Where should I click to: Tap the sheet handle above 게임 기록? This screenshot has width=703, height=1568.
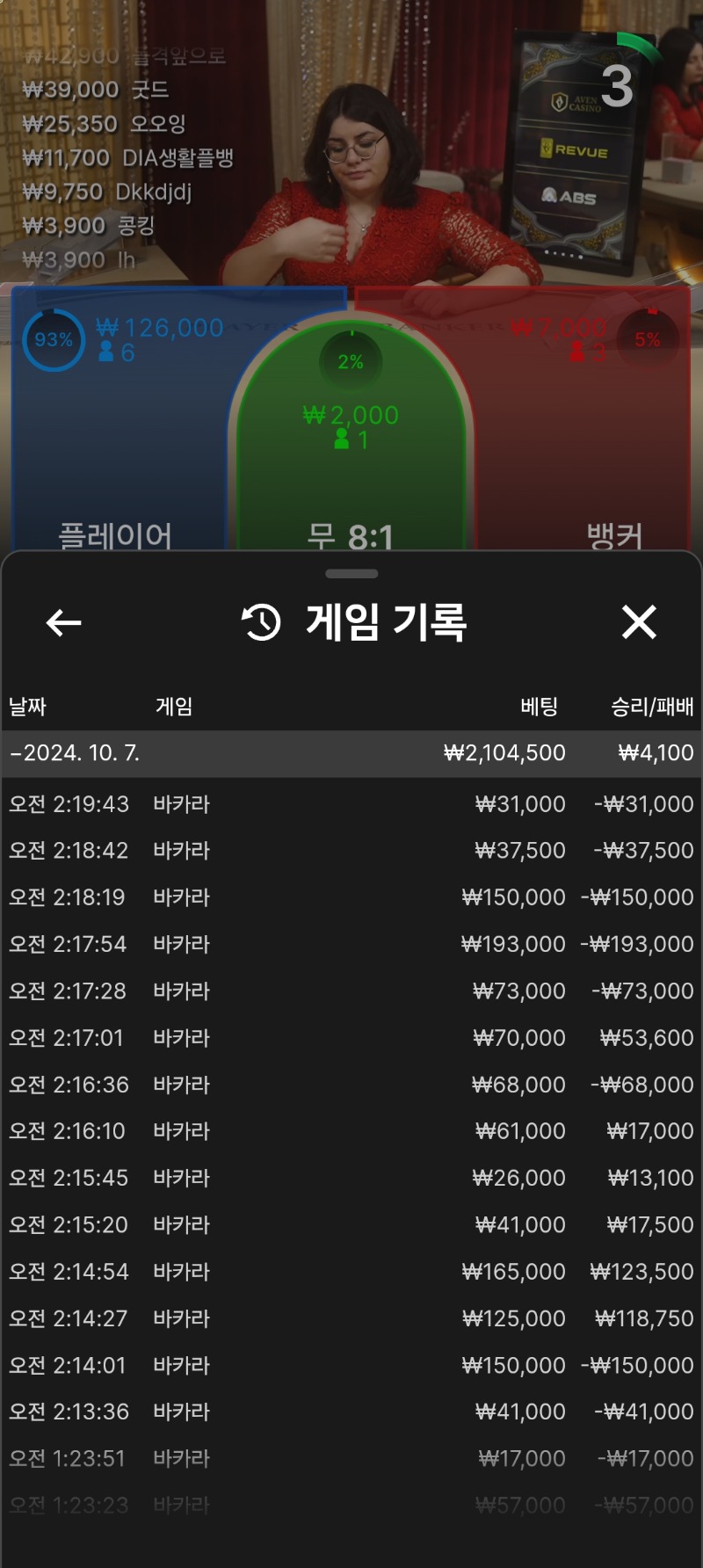point(351,574)
